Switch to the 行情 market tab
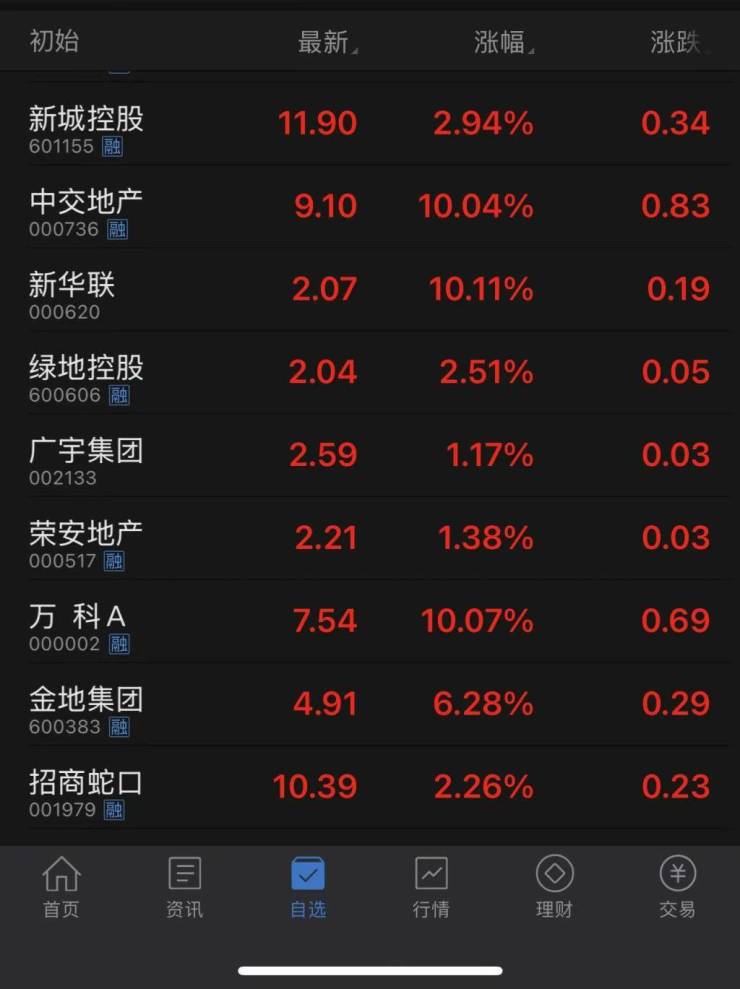 (x=431, y=887)
